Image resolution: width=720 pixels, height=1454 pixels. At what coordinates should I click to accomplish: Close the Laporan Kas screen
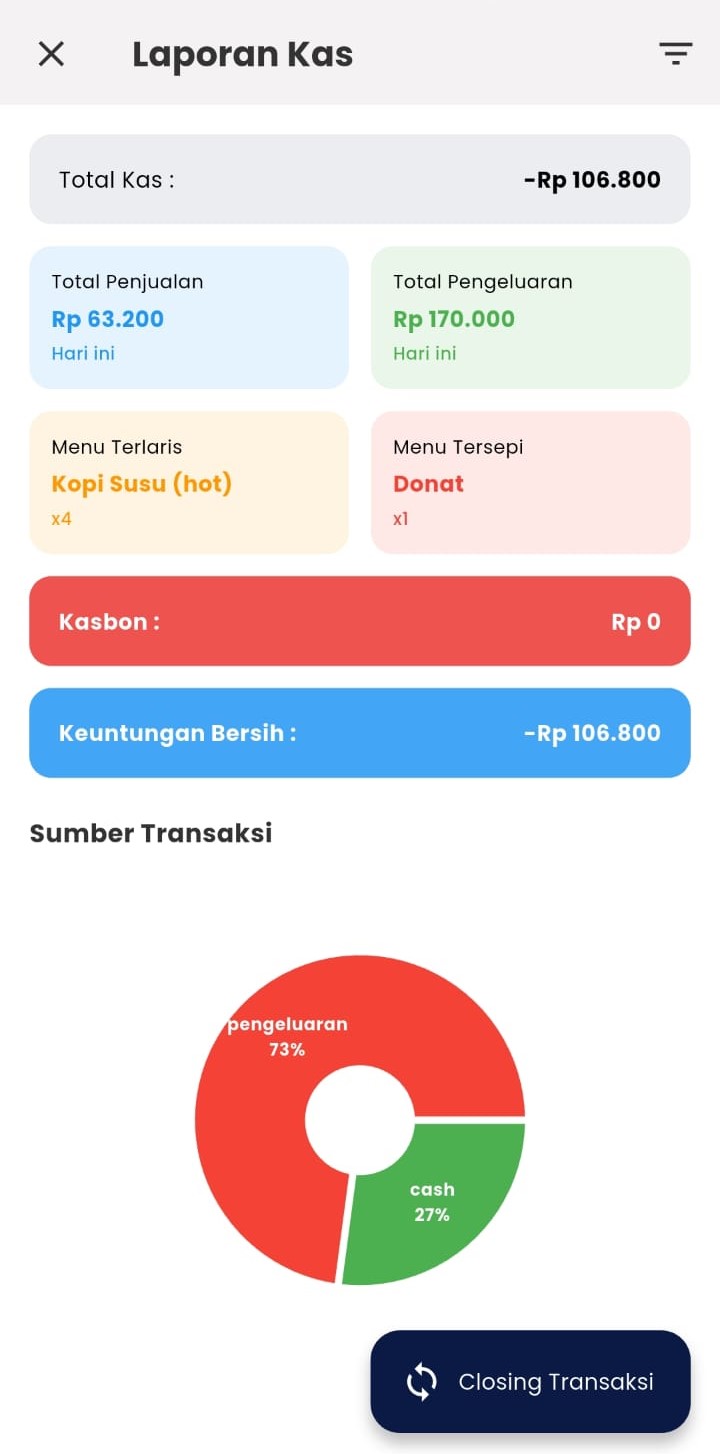pos(51,54)
